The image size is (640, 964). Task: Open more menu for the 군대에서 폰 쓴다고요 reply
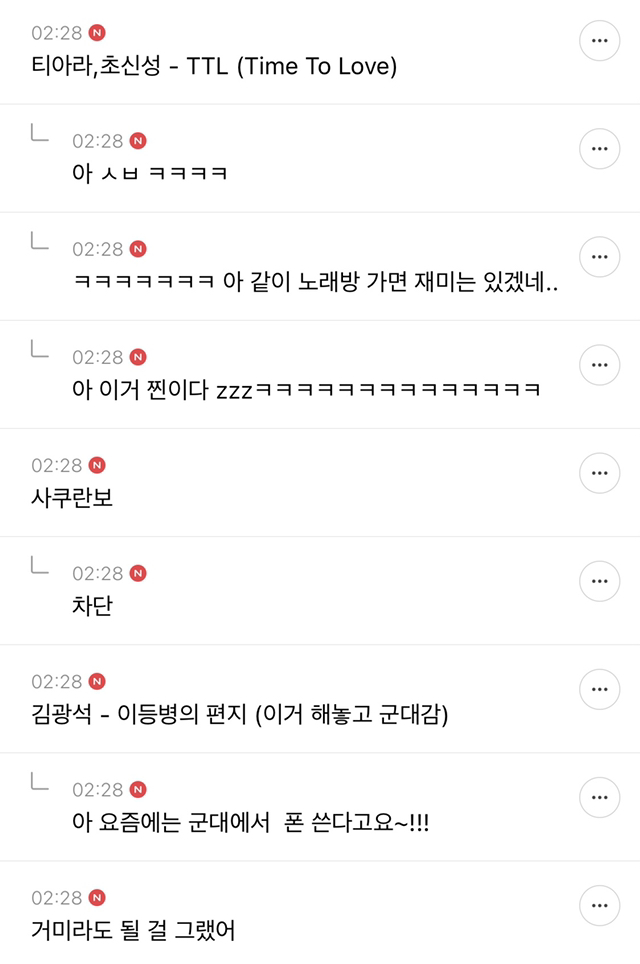click(x=599, y=797)
